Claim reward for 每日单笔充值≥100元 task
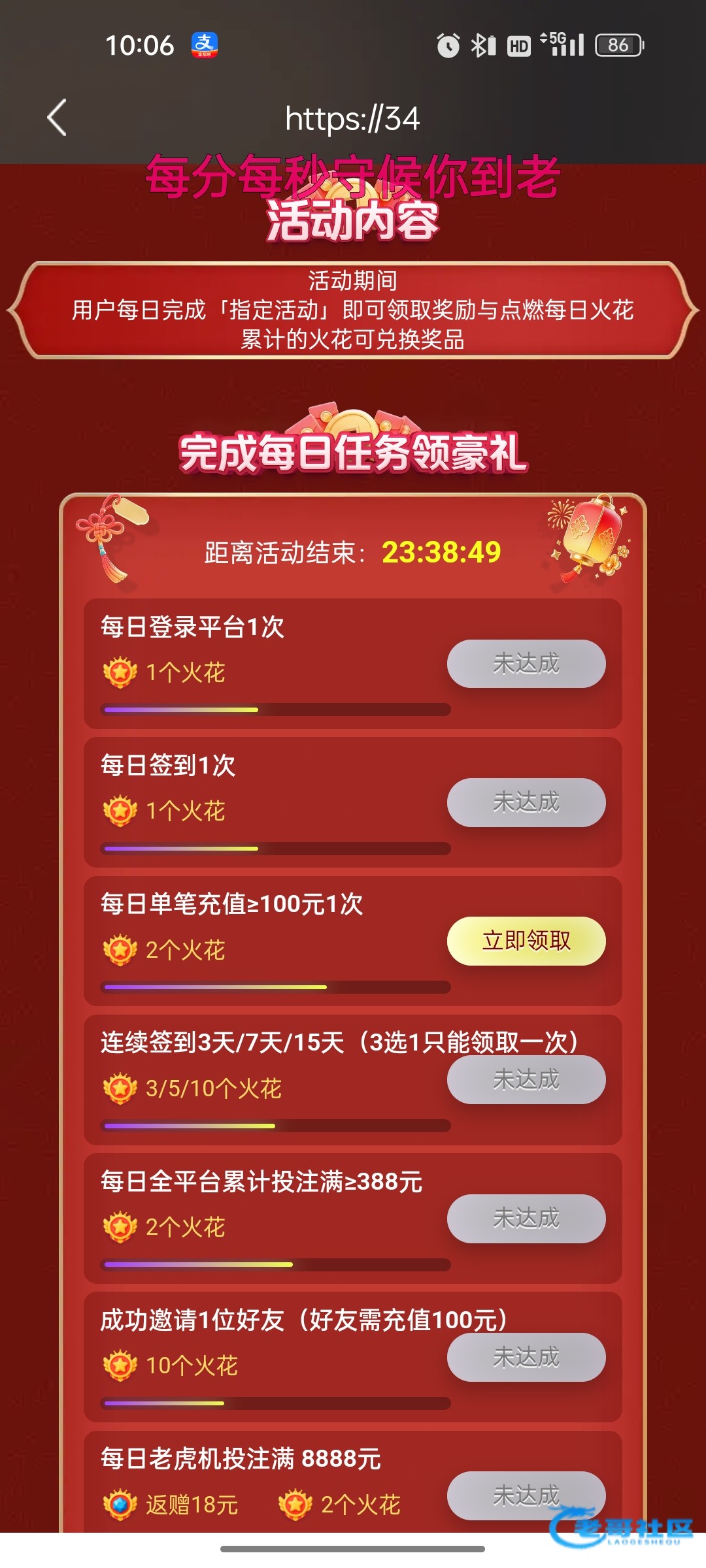 pos(526,941)
